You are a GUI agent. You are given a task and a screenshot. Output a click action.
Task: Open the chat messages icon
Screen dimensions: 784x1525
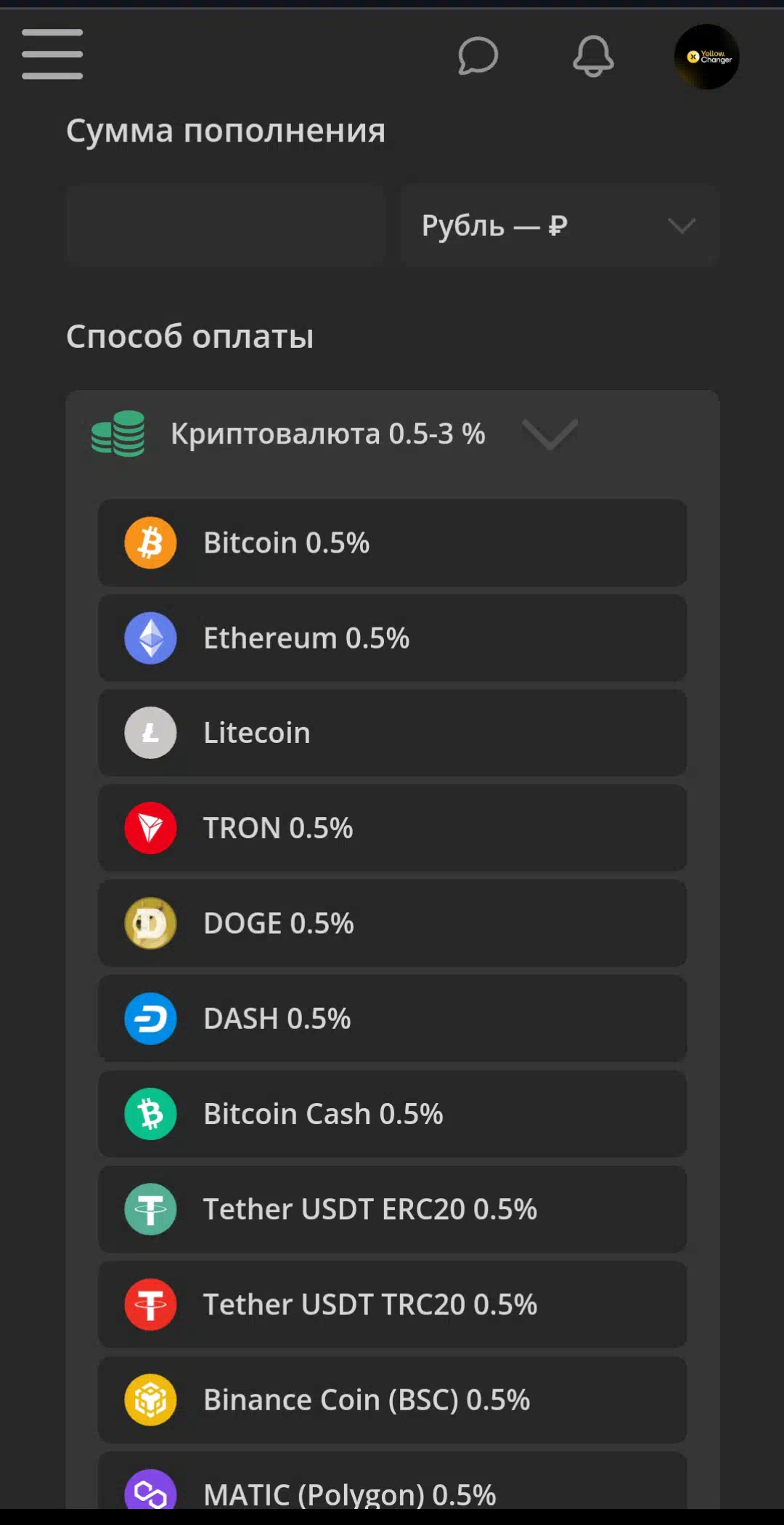pos(478,56)
